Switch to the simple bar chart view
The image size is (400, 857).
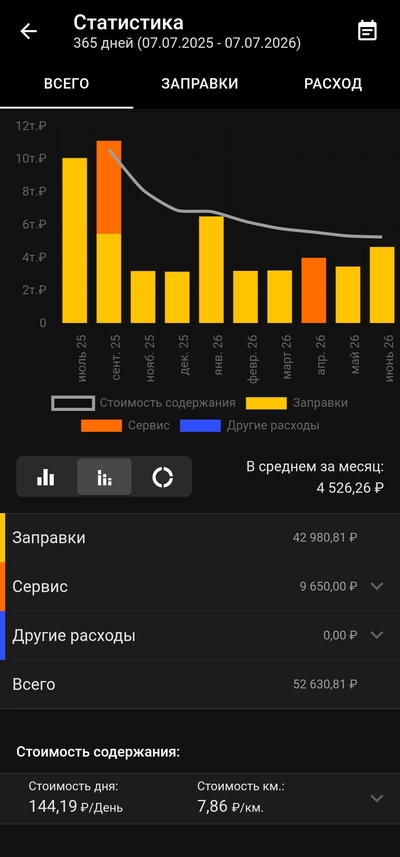(46, 477)
